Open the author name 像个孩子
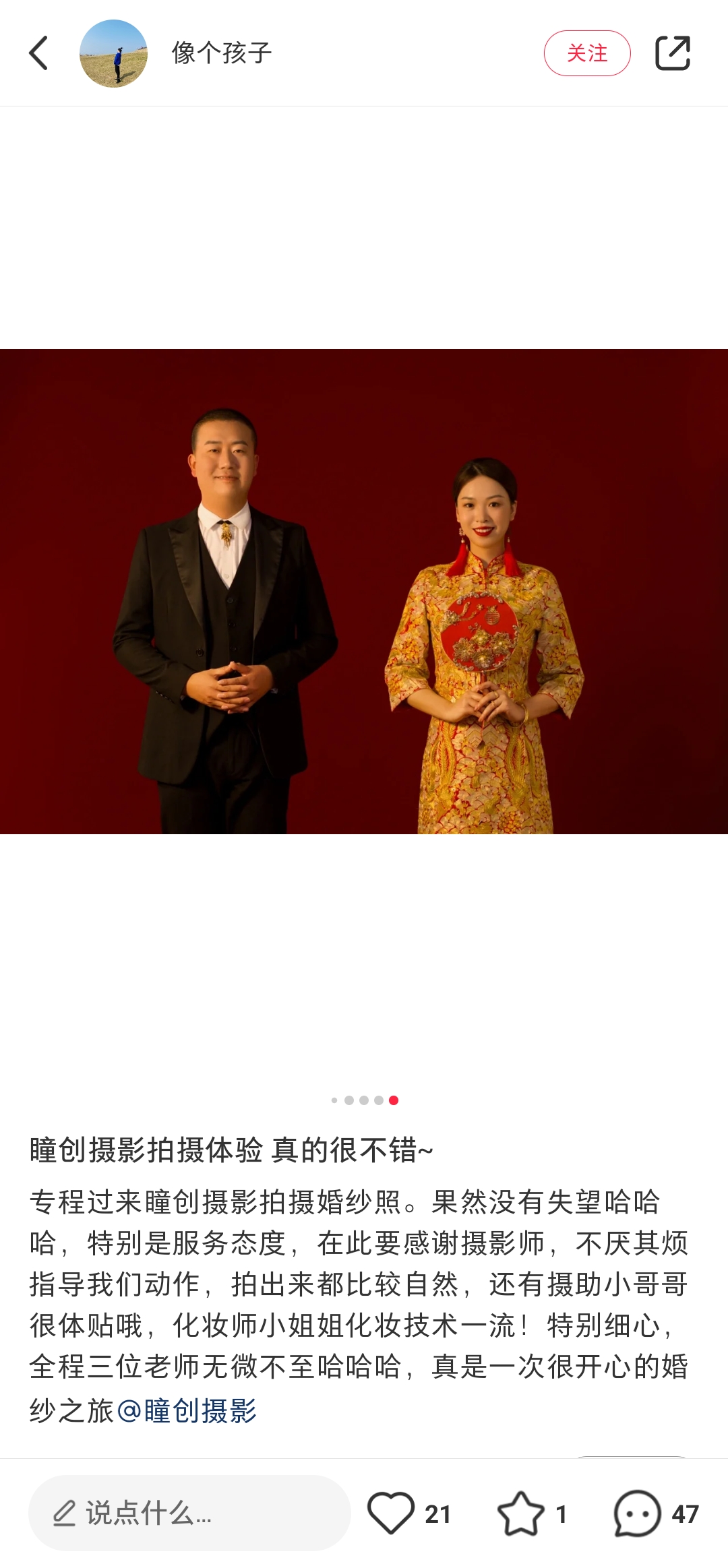The image size is (728, 1568). tap(222, 53)
